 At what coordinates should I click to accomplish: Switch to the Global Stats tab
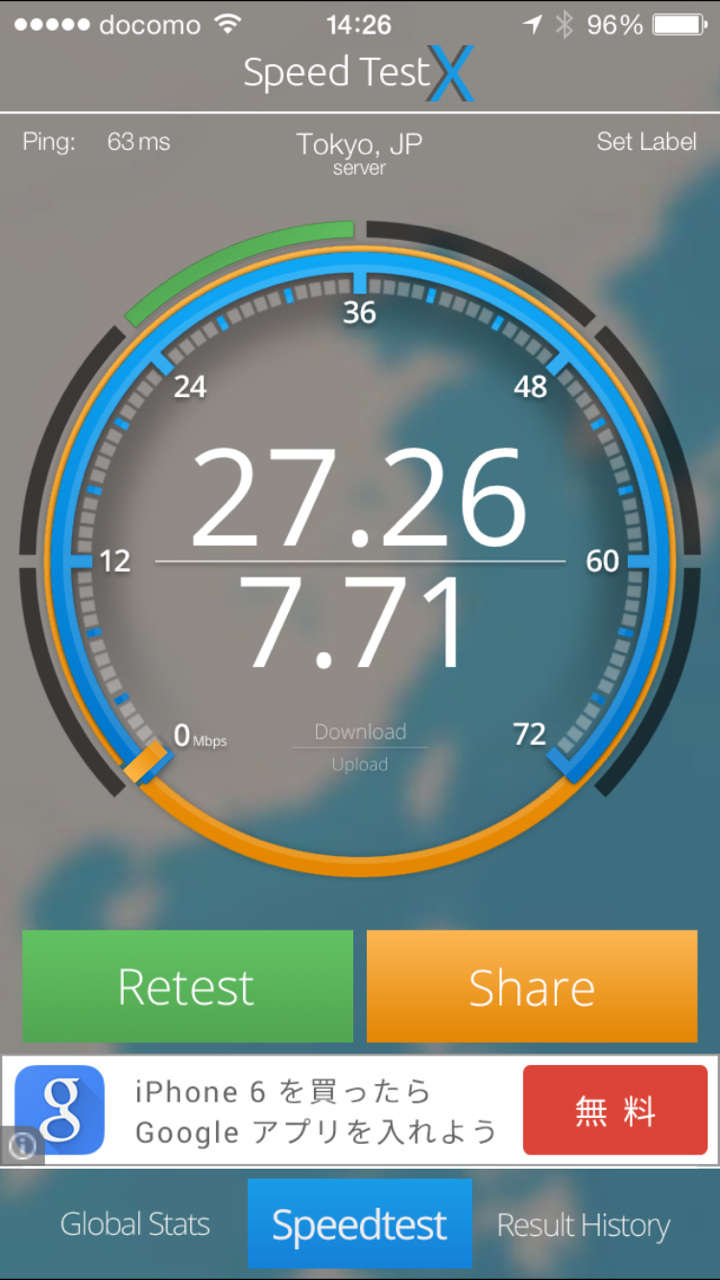click(x=135, y=1225)
